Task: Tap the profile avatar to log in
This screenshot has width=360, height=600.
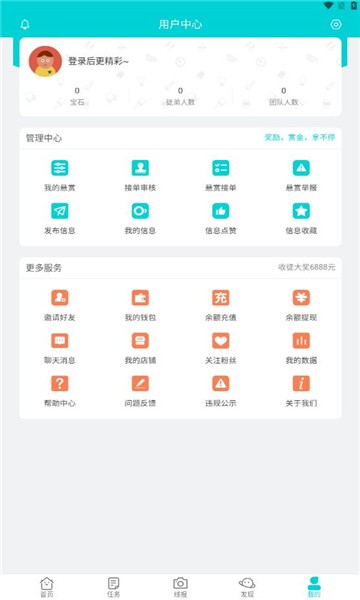Action: click(45, 61)
